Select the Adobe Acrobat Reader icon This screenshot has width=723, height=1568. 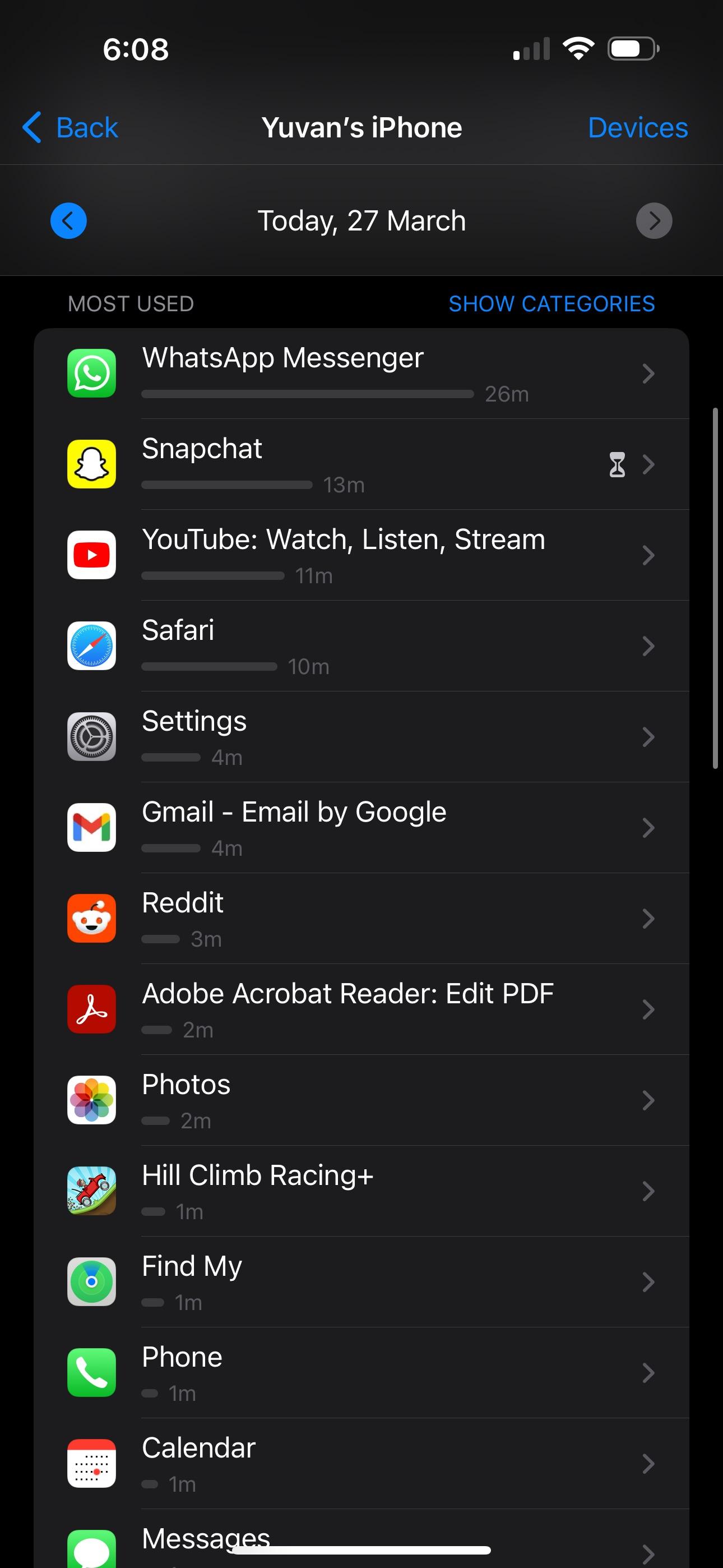tap(91, 1009)
